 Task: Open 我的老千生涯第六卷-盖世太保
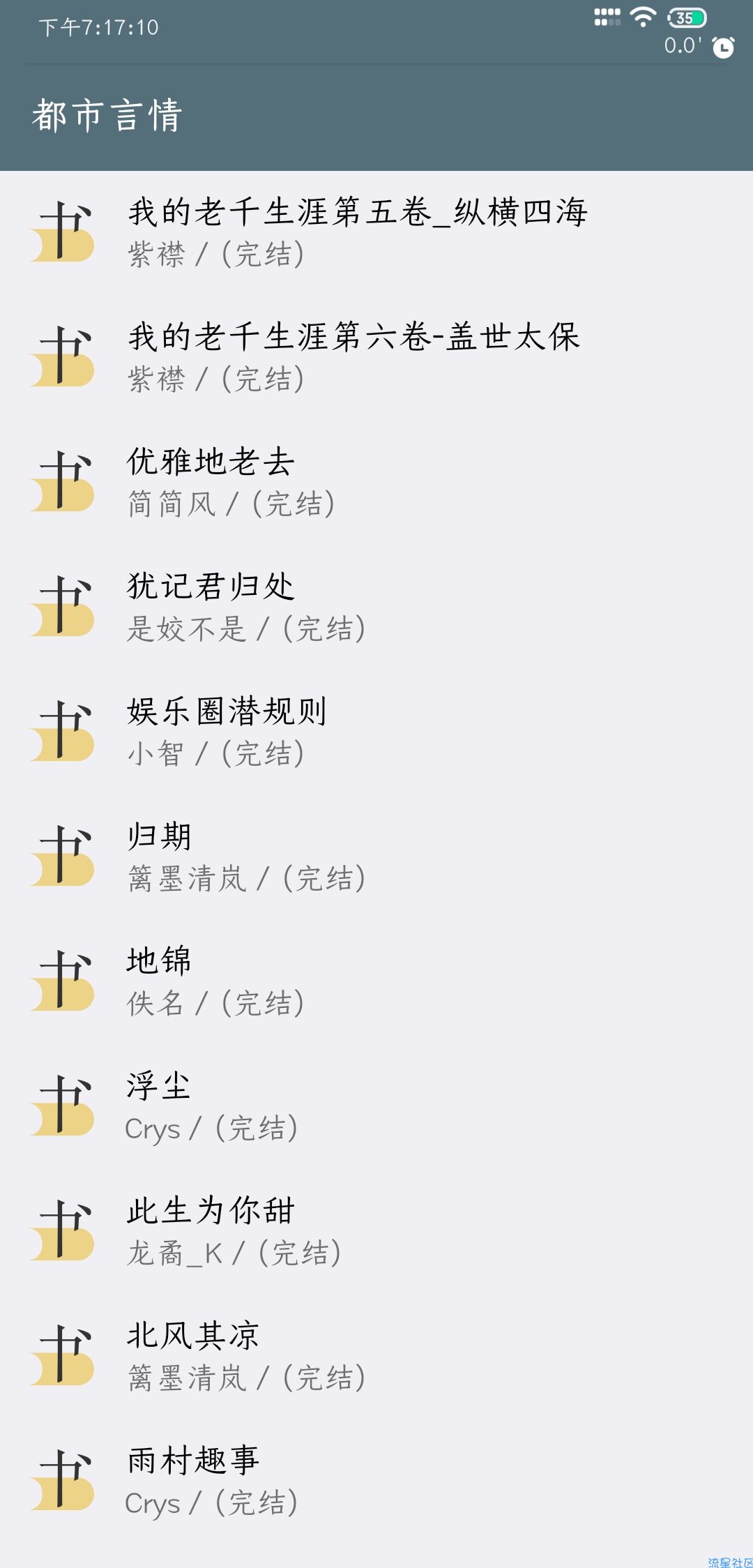point(376,358)
